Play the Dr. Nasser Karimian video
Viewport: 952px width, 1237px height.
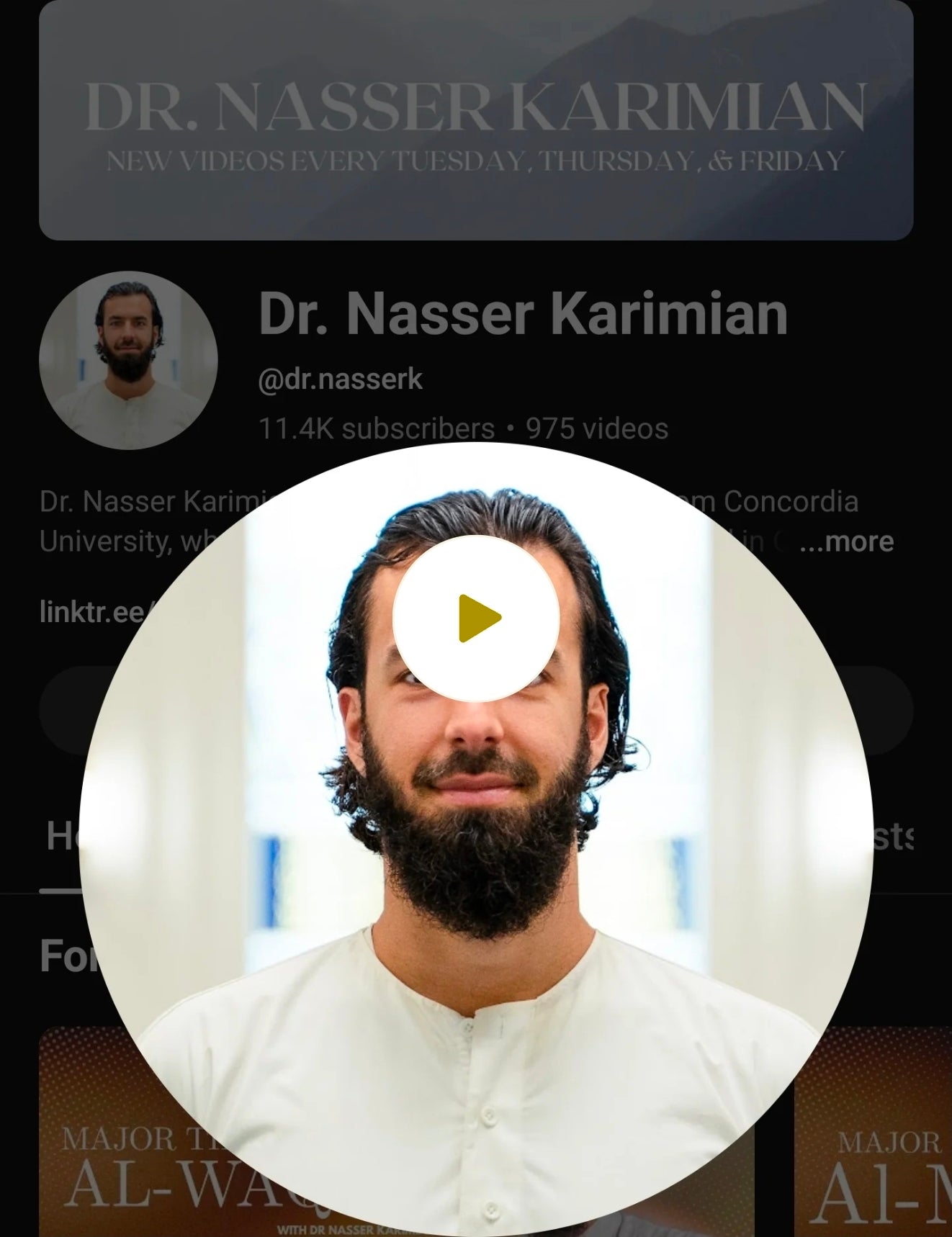point(476,618)
